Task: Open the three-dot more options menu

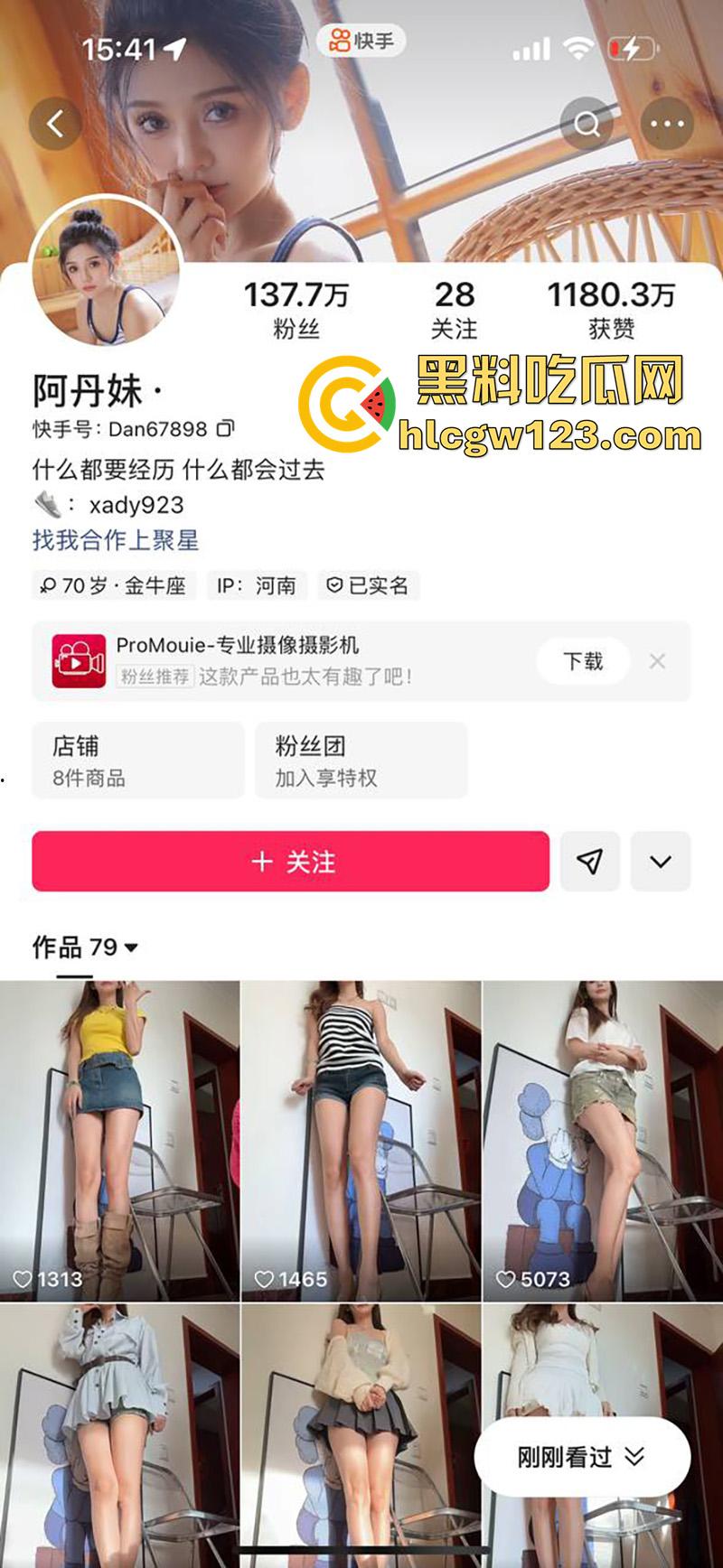Action: 666,124
